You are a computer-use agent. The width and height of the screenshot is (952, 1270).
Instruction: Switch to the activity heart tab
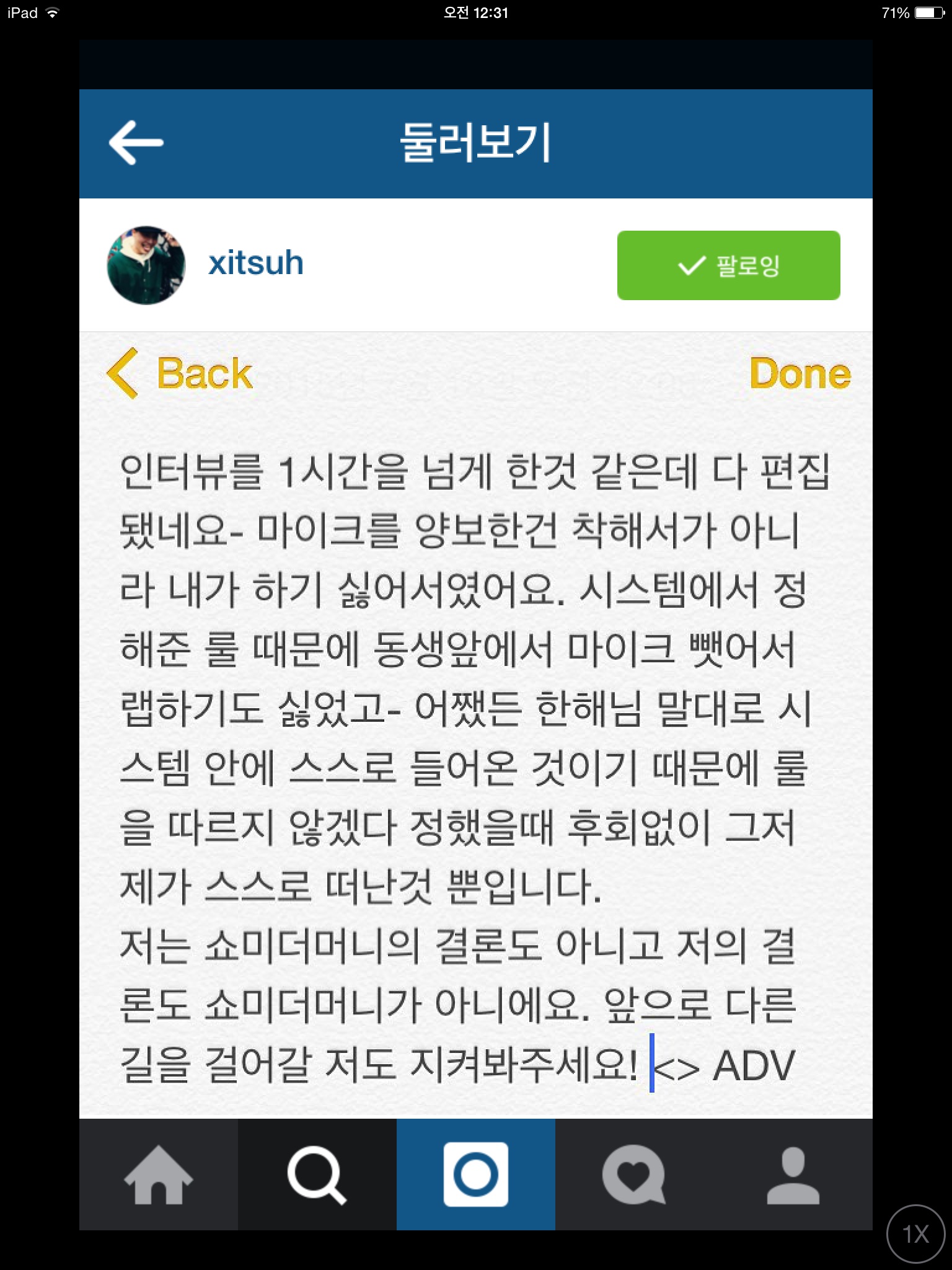coord(634,1175)
